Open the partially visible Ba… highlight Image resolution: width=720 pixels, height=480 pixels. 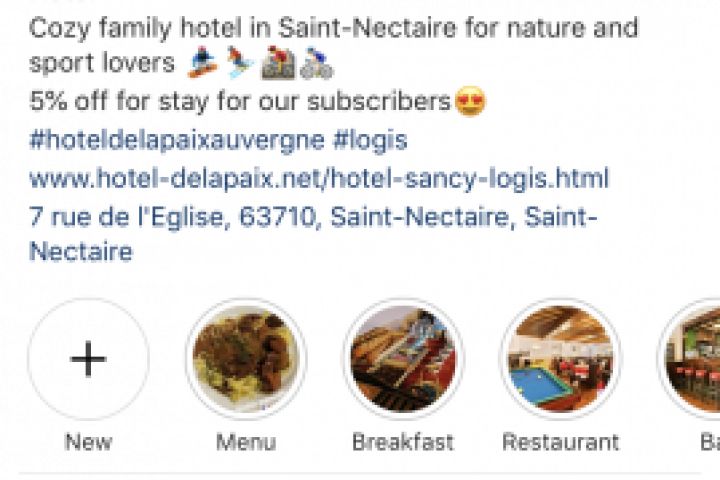click(x=696, y=359)
